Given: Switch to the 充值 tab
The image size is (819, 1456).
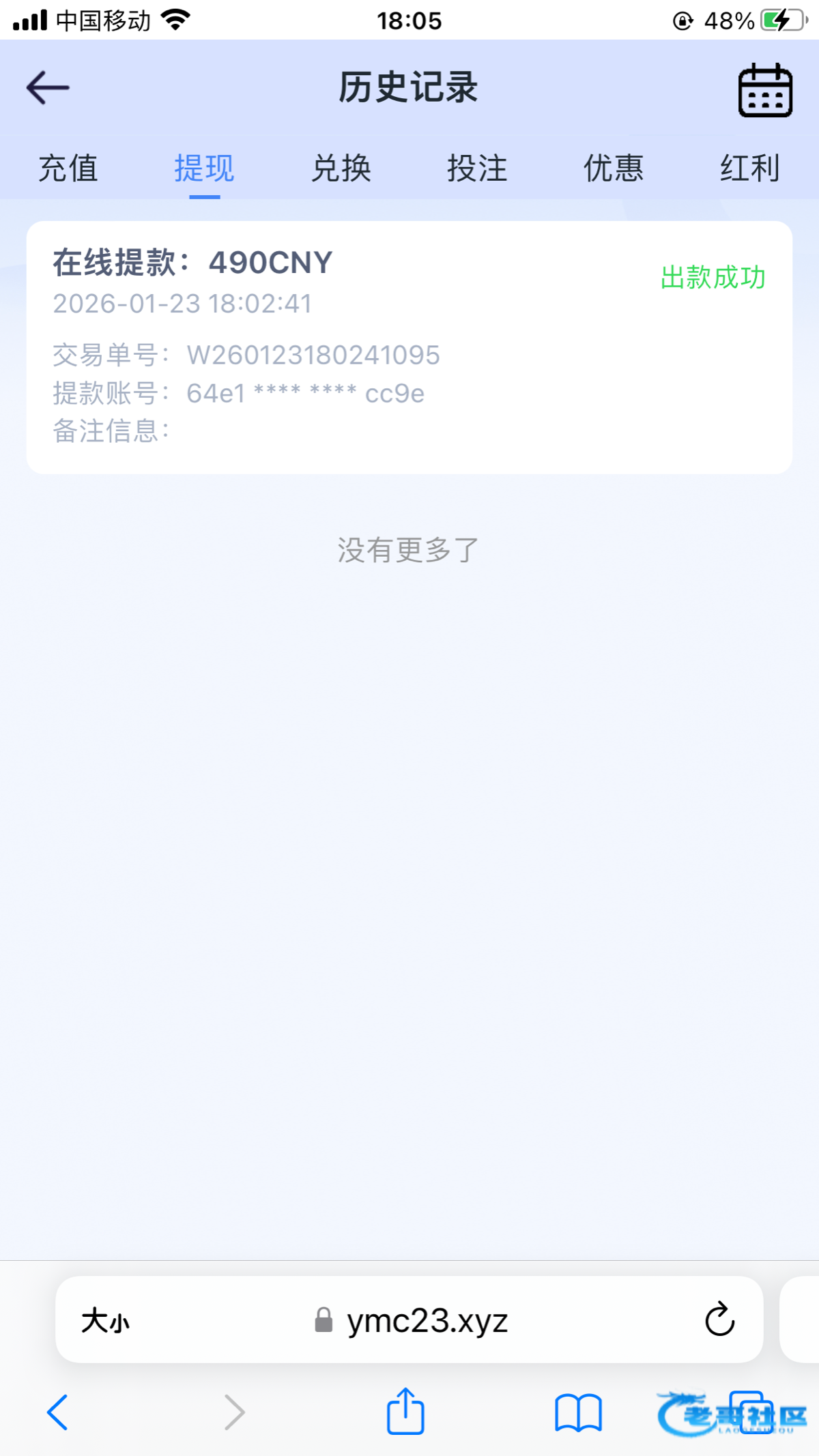Looking at the screenshot, I should (x=68, y=169).
